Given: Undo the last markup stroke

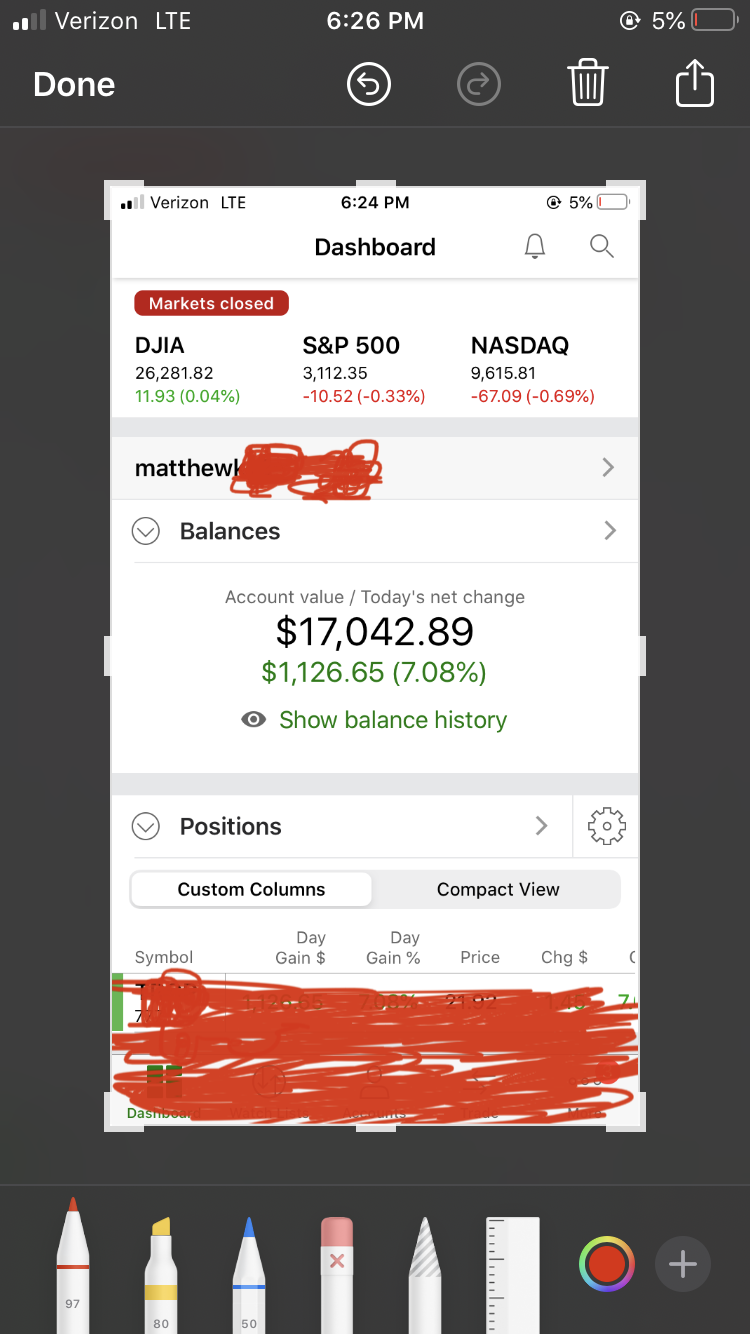Looking at the screenshot, I should (x=369, y=85).
